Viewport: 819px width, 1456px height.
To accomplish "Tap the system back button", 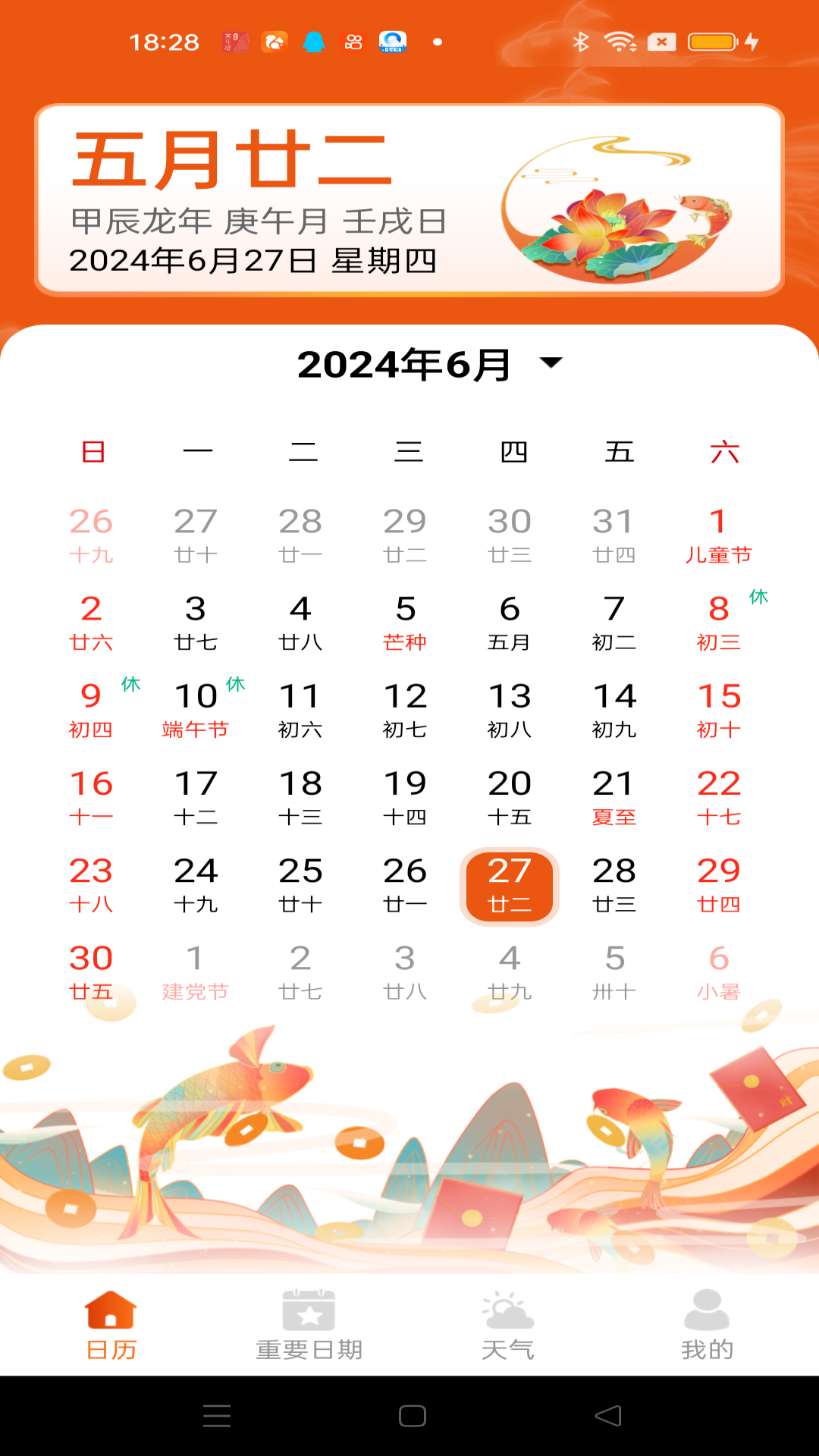I will 608,1416.
